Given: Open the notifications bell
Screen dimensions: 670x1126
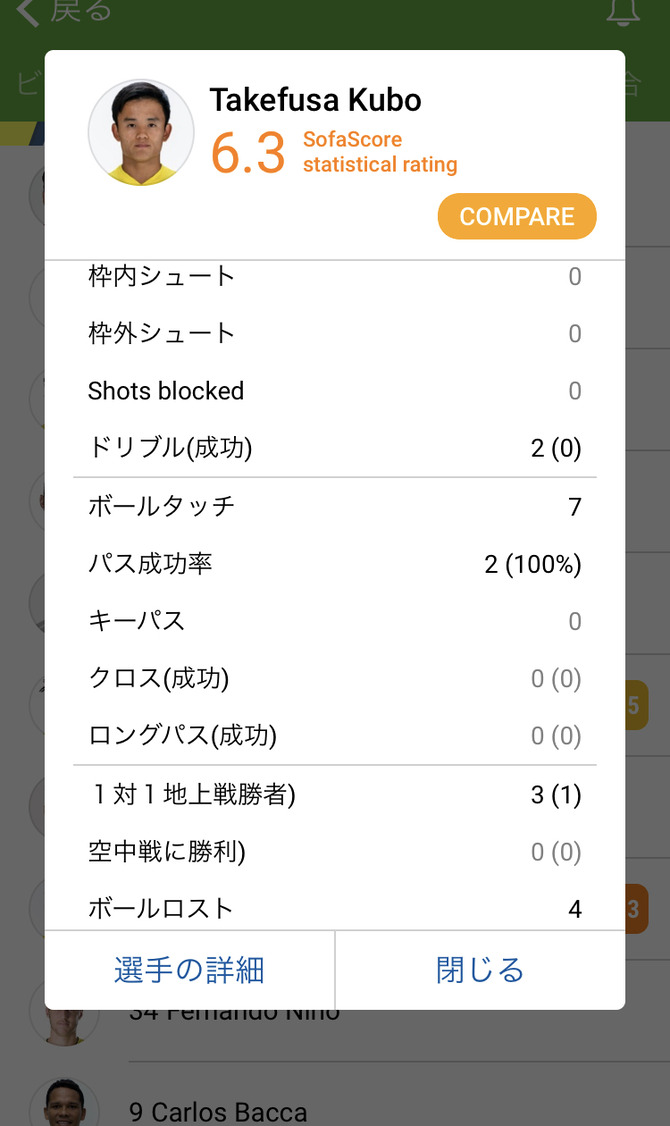Looking at the screenshot, I should [623, 12].
